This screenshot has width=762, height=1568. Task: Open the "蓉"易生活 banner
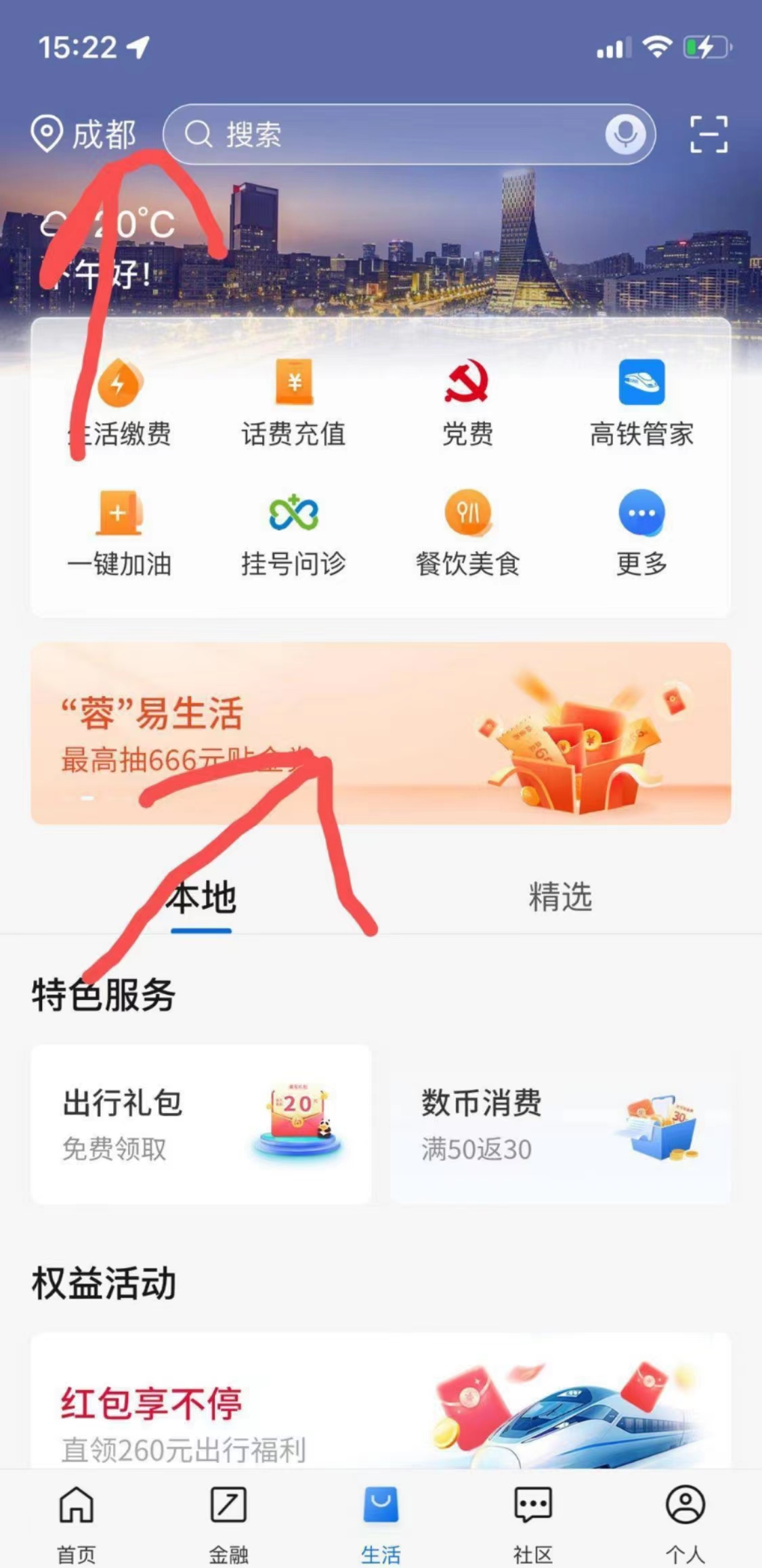[x=381, y=733]
